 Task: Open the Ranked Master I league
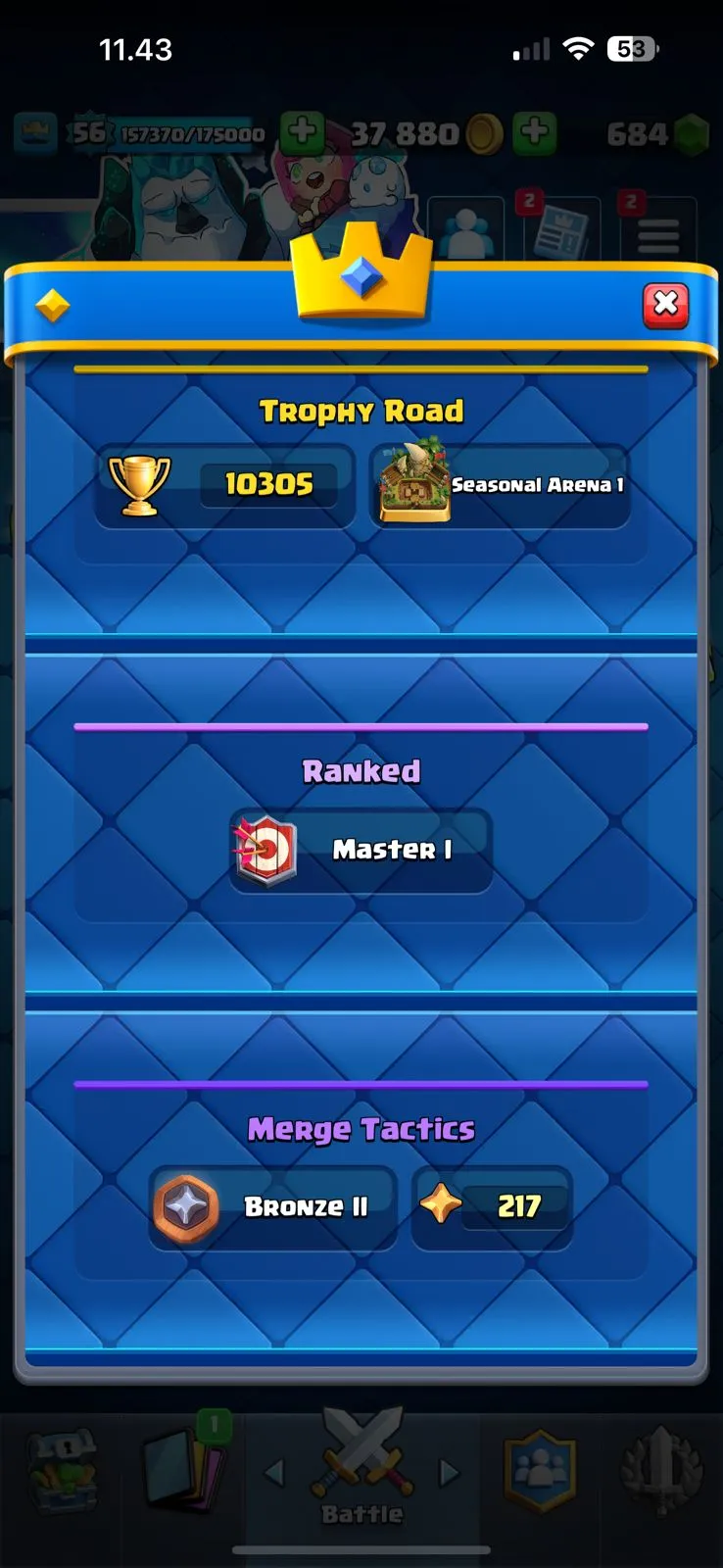(361, 850)
